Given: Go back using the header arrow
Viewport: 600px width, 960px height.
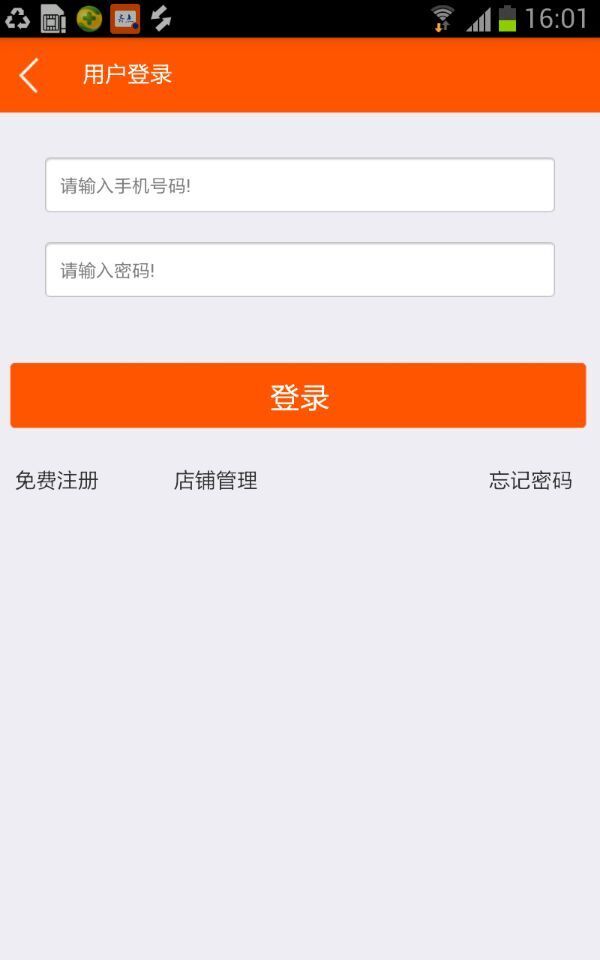Looking at the screenshot, I should pyautogui.click(x=29, y=75).
